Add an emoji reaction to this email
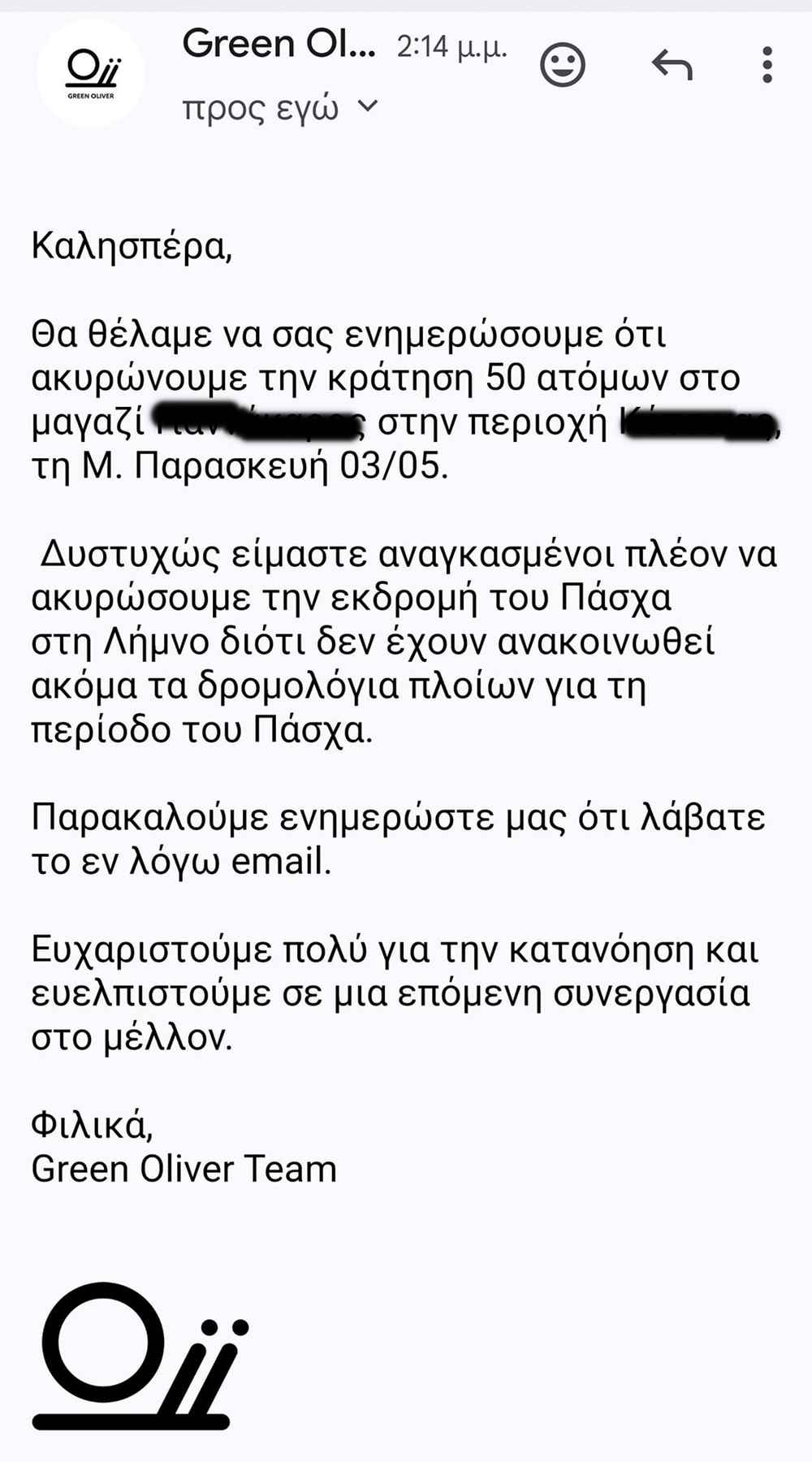This screenshot has height=1462, width=812. [562, 65]
